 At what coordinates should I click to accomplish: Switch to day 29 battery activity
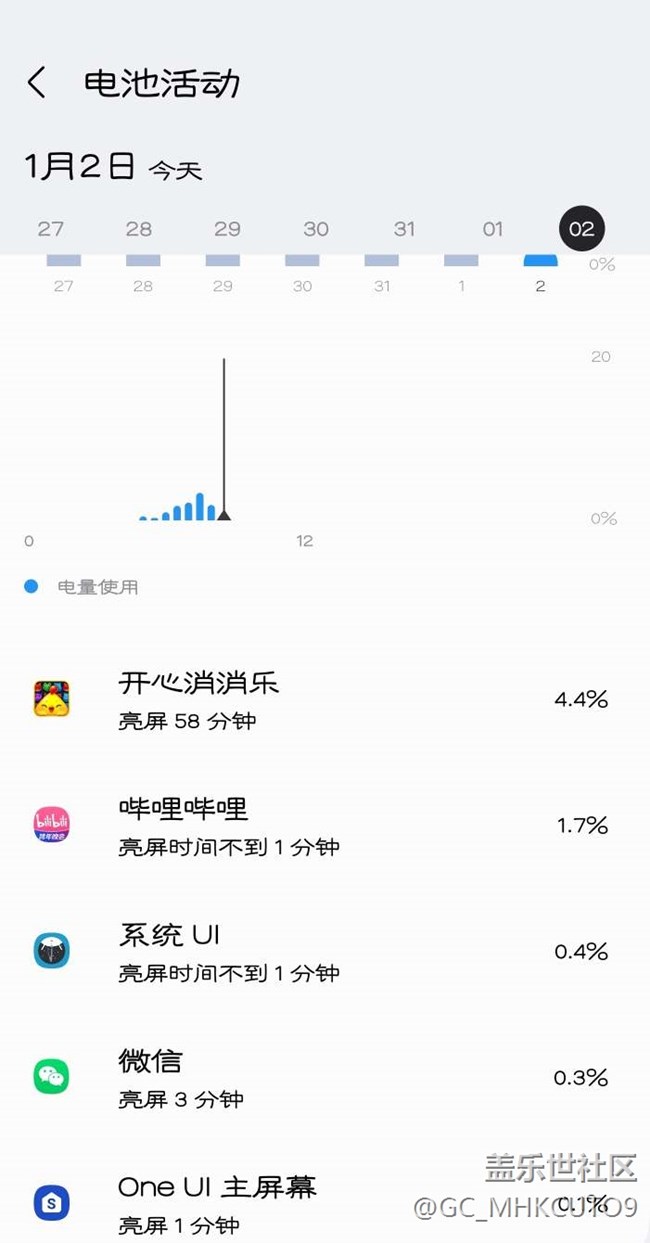(227, 229)
